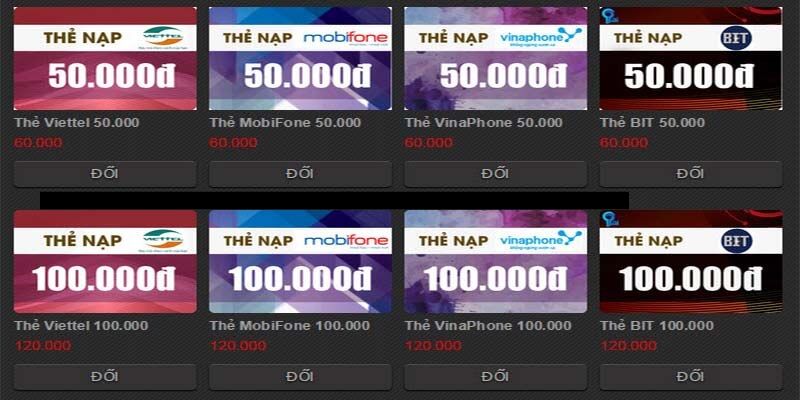Redeem the Thẻ MobiFone 50.000 card
The height and width of the screenshot is (400, 800).
[300, 173]
